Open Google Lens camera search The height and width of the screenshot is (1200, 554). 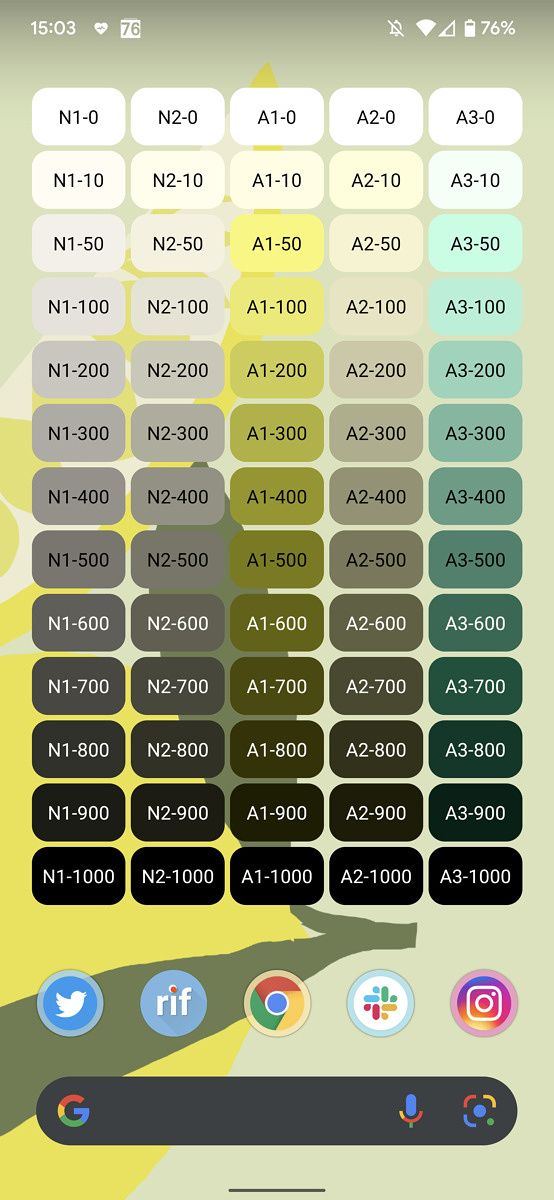point(479,1111)
